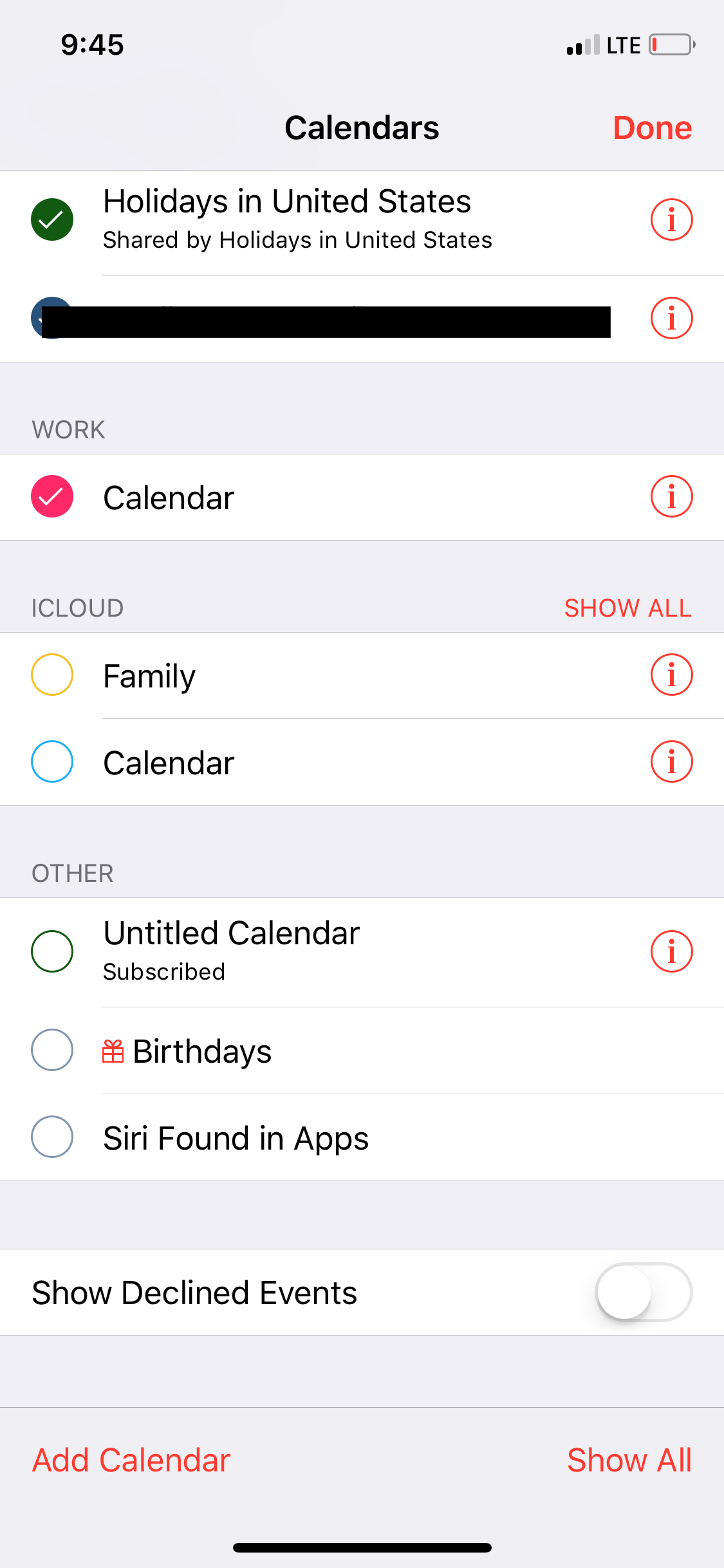724x1568 pixels.
Task: Open info for Untitled Calendar
Action: (x=671, y=951)
